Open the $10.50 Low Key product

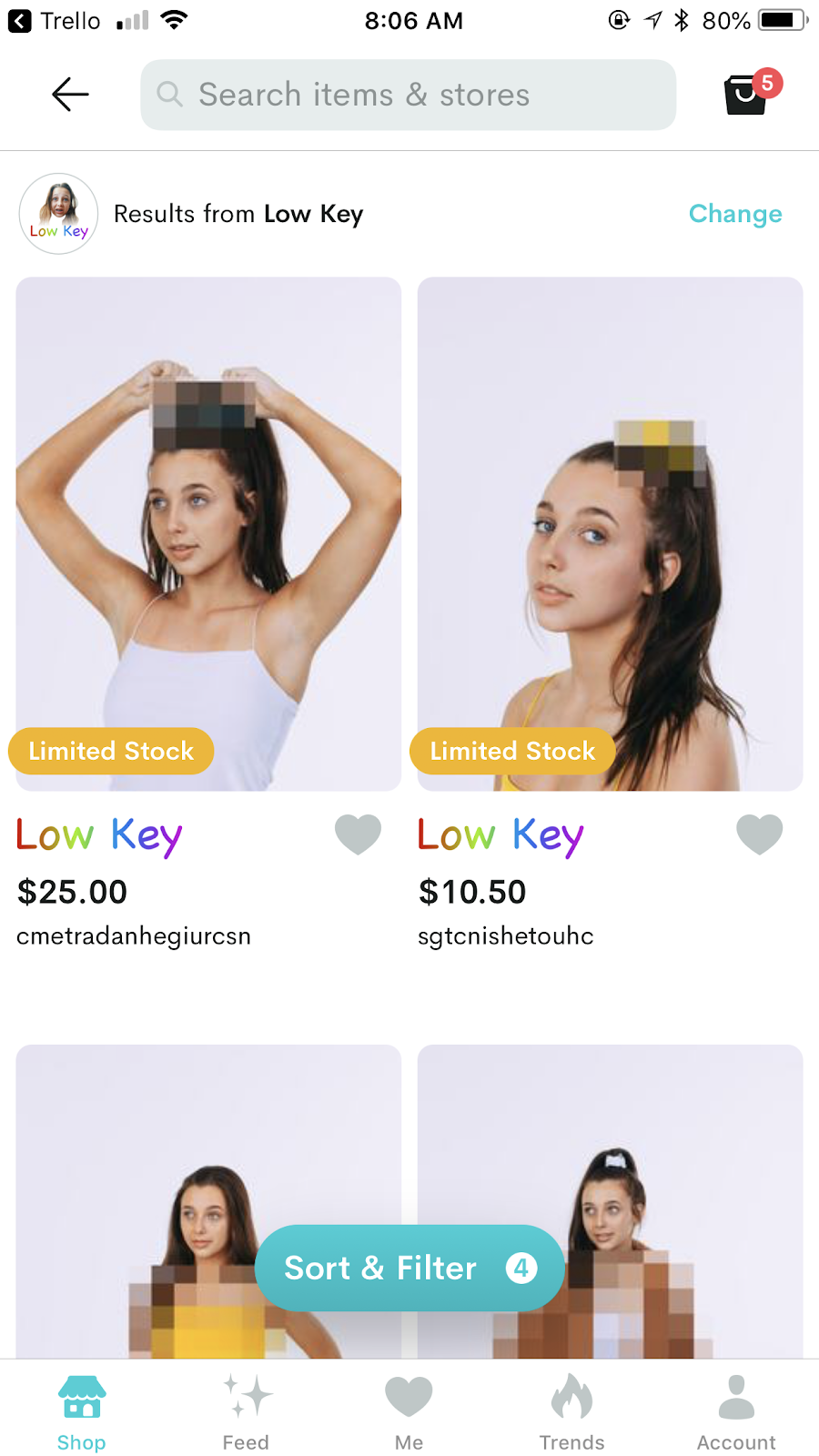(610, 533)
